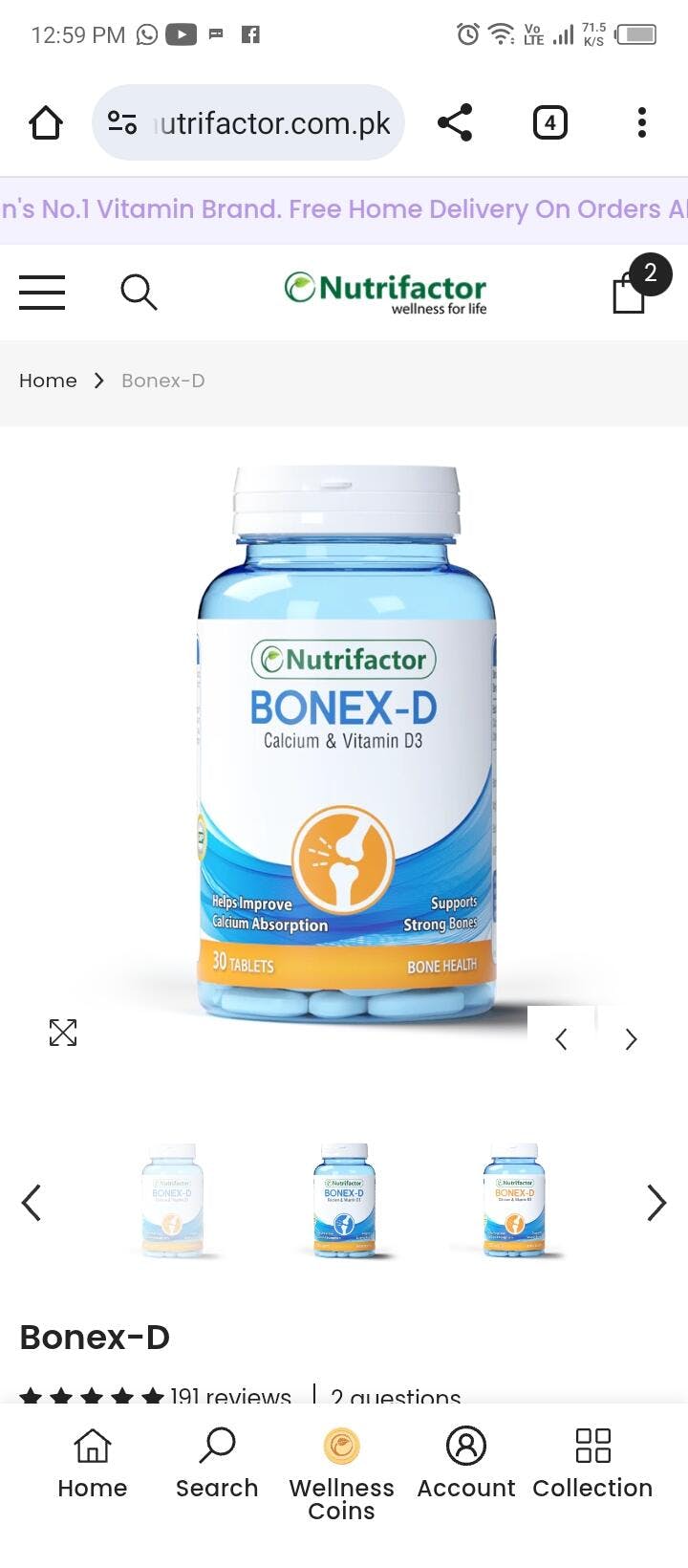Switch to the Search tab

(x=217, y=1463)
